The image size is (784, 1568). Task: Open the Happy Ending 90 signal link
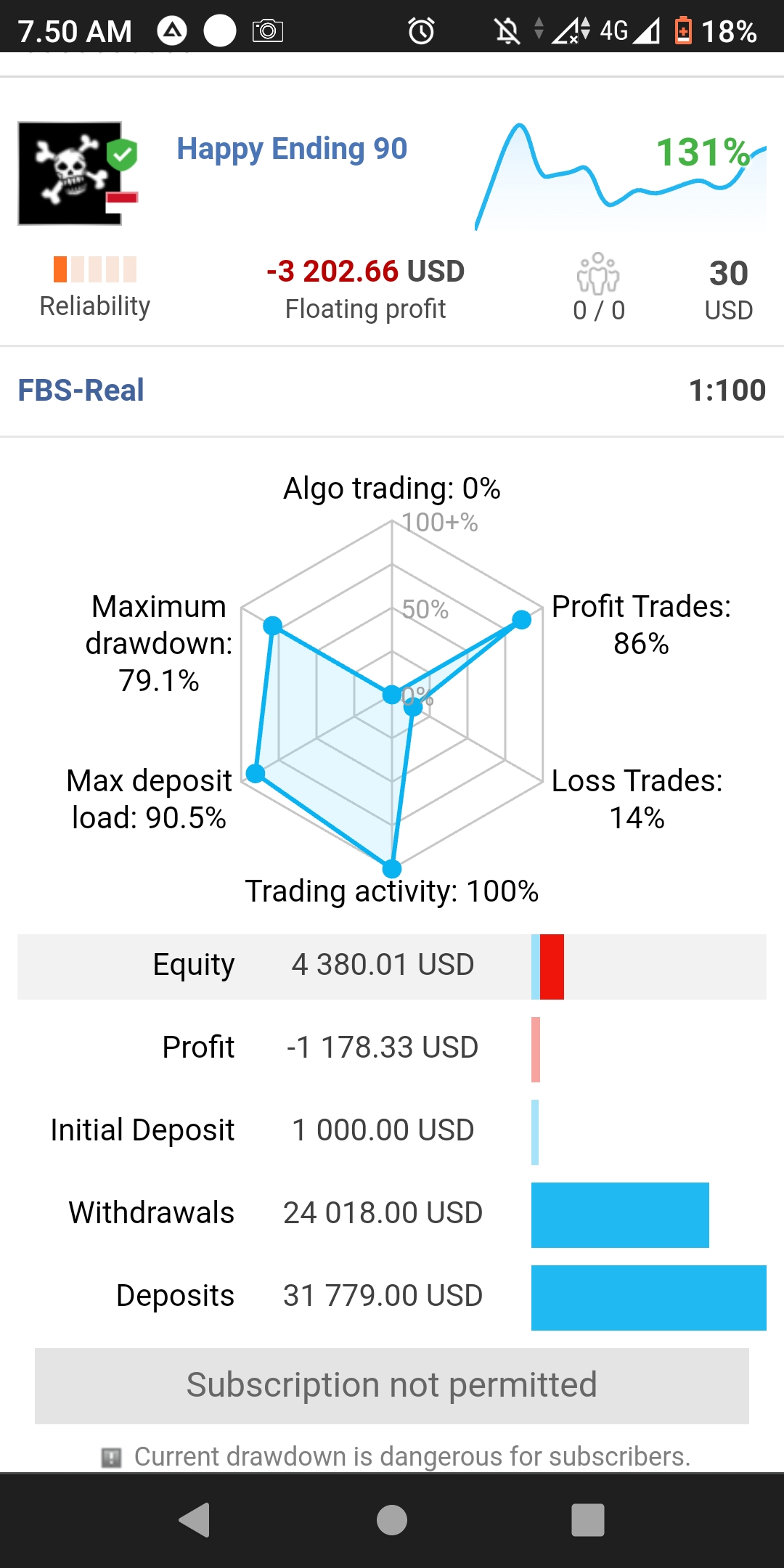[292, 149]
